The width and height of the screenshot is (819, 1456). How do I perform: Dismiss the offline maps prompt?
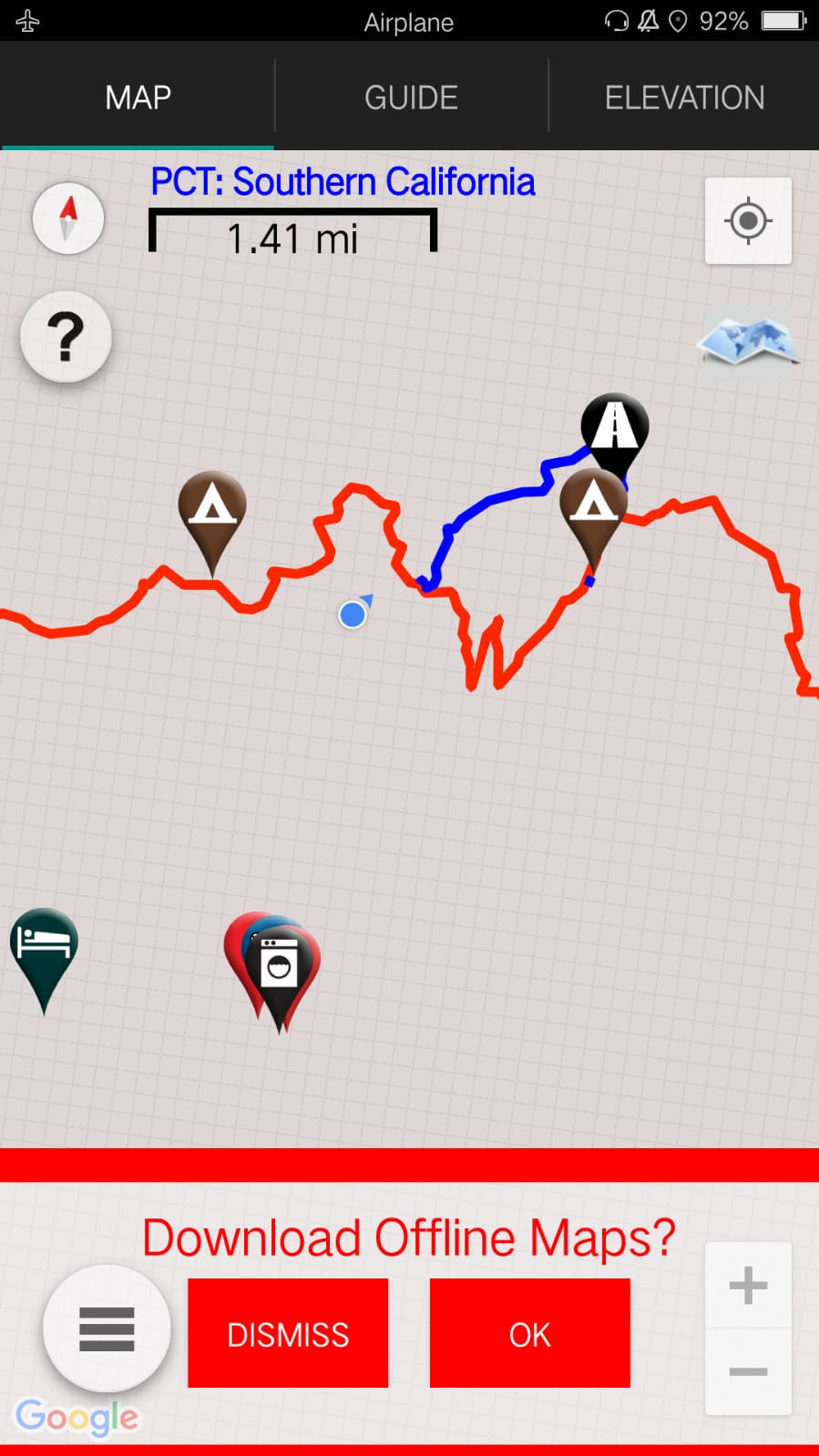click(288, 1333)
